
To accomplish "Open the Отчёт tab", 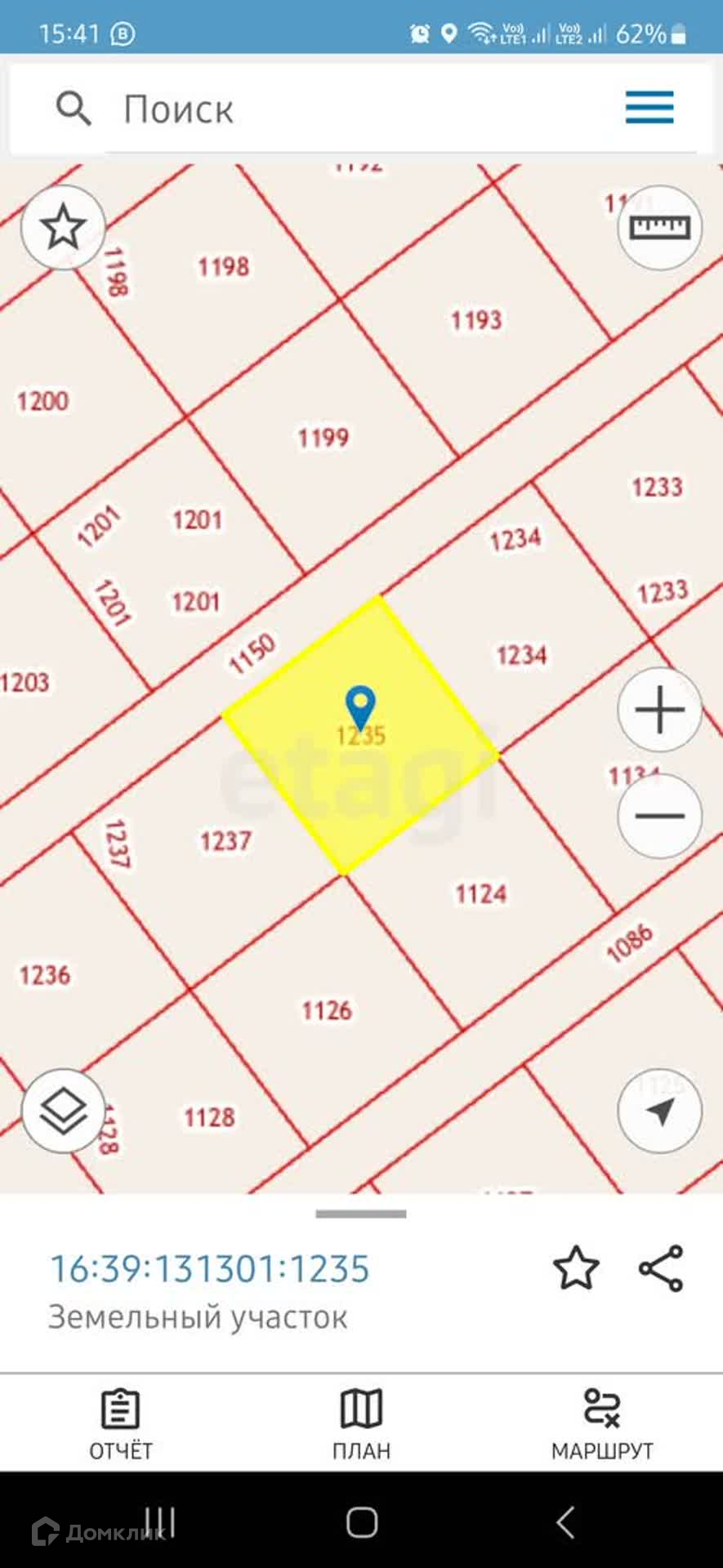I will point(121,1423).
